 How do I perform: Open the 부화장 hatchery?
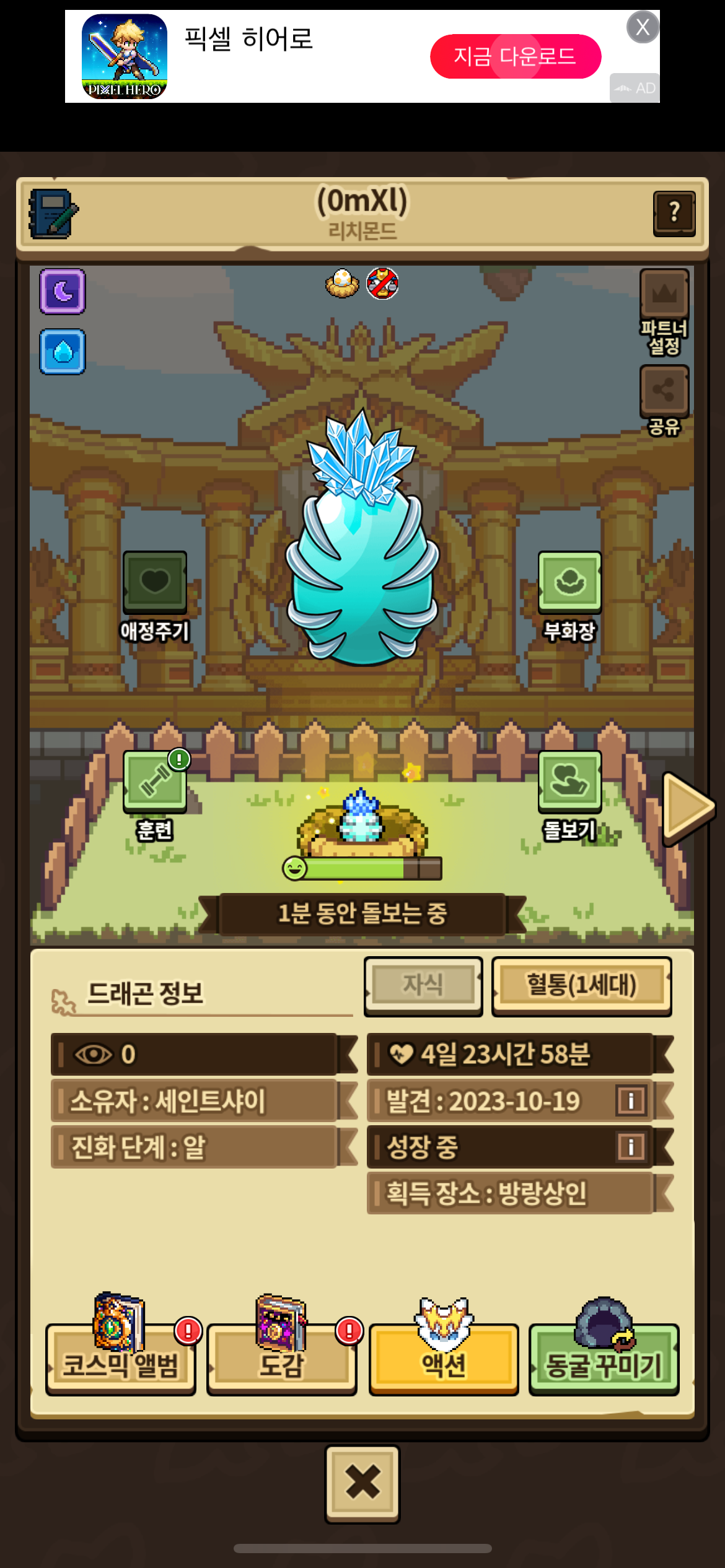point(569,582)
